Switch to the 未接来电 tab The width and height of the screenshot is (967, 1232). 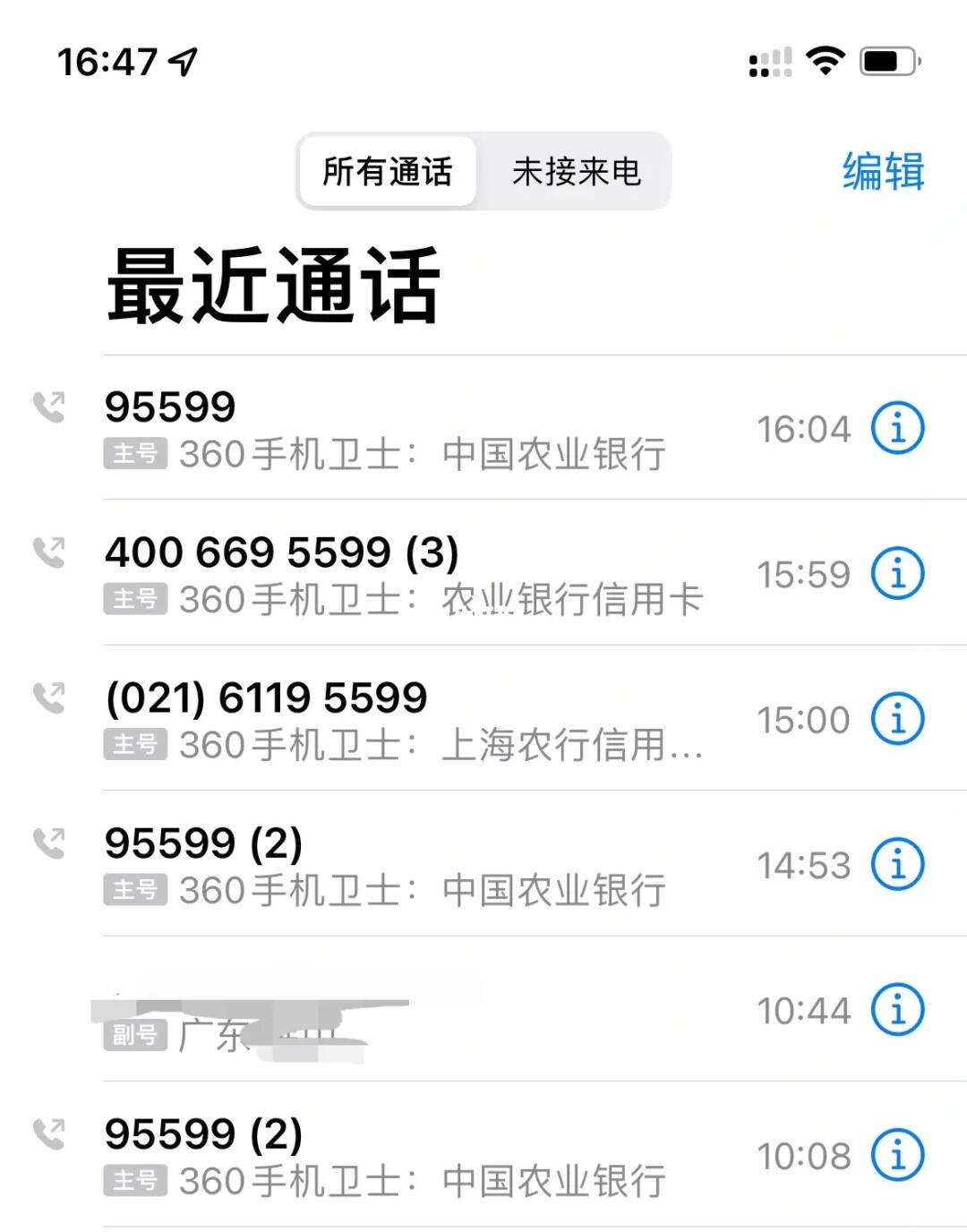(x=576, y=171)
